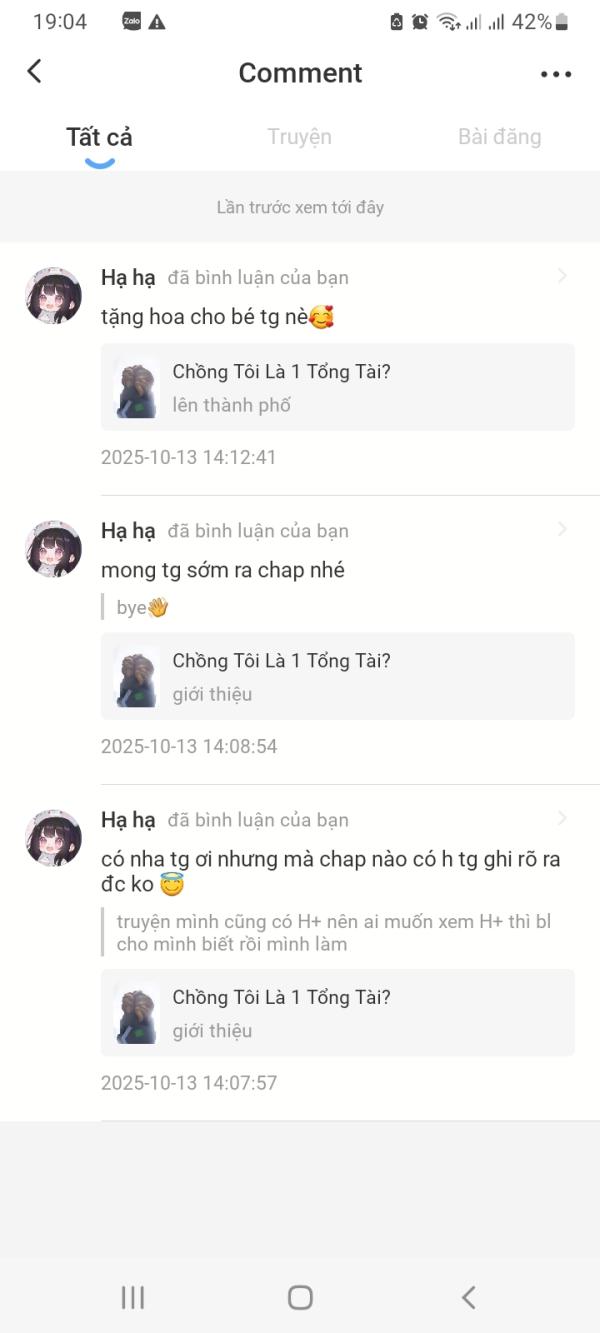Open the comment "tặng hoa cho bé tg nè"
Viewport: 600px width, 1333px height.
217,318
